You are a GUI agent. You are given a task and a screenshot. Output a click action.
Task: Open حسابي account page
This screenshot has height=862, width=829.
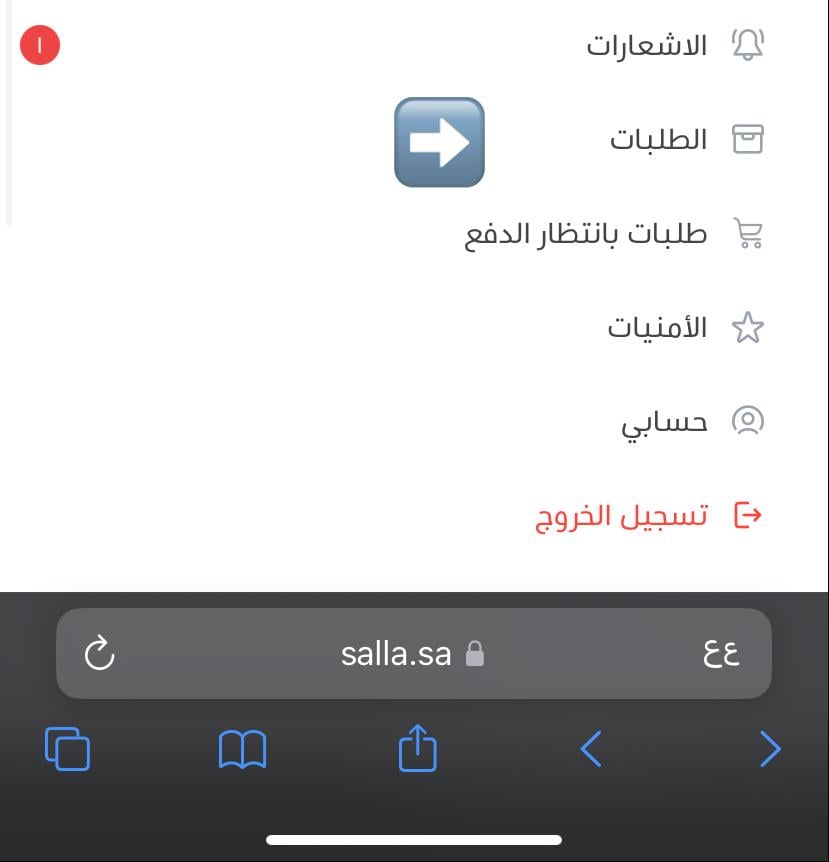pyautogui.click(x=664, y=422)
